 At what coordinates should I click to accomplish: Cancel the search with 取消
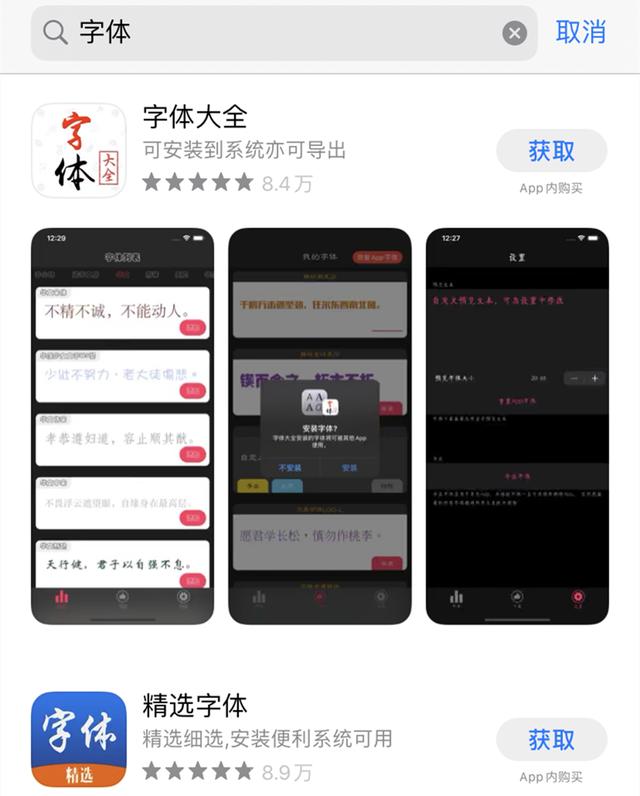[581, 32]
